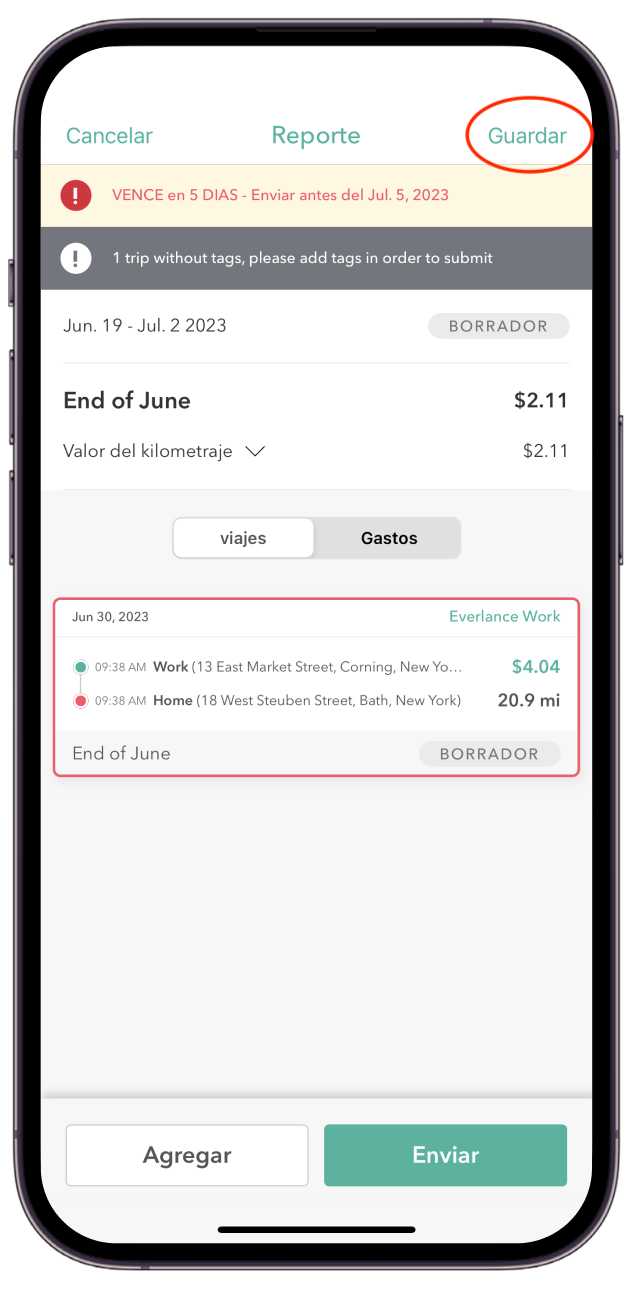Tap Cancelar to discard the report
633x1290 pixels.
click(109, 136)
